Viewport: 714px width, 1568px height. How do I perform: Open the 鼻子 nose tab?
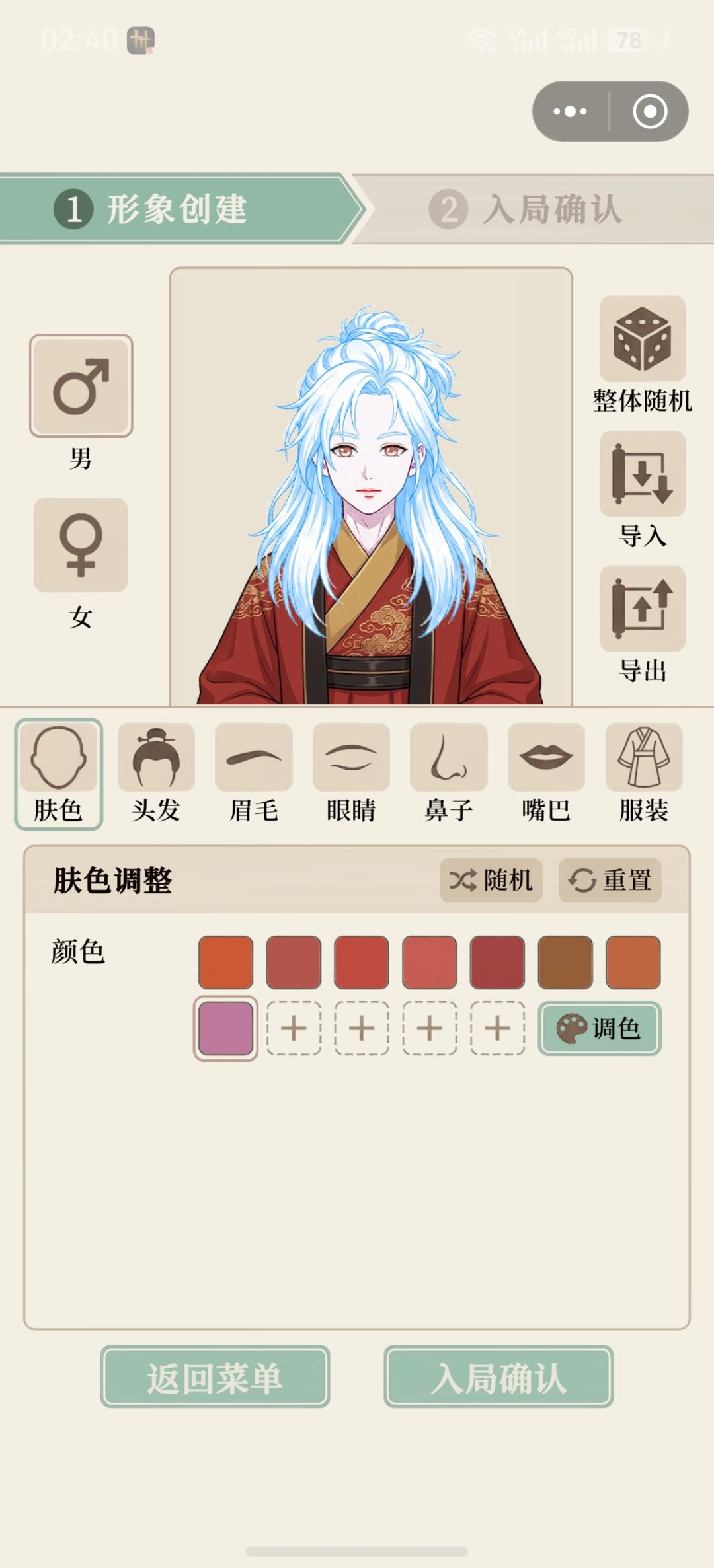point(449,774)
